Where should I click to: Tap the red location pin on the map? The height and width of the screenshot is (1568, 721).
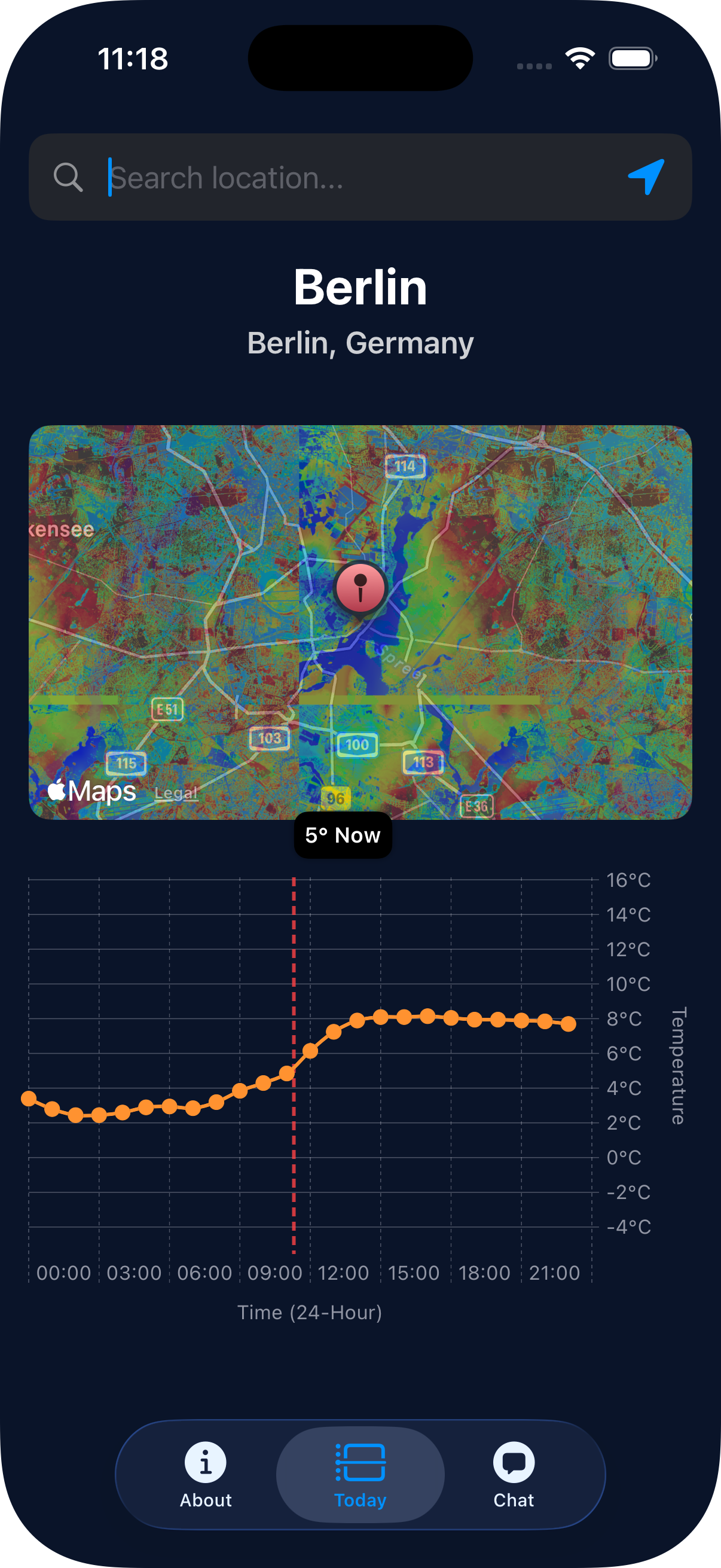pos(360,588)
